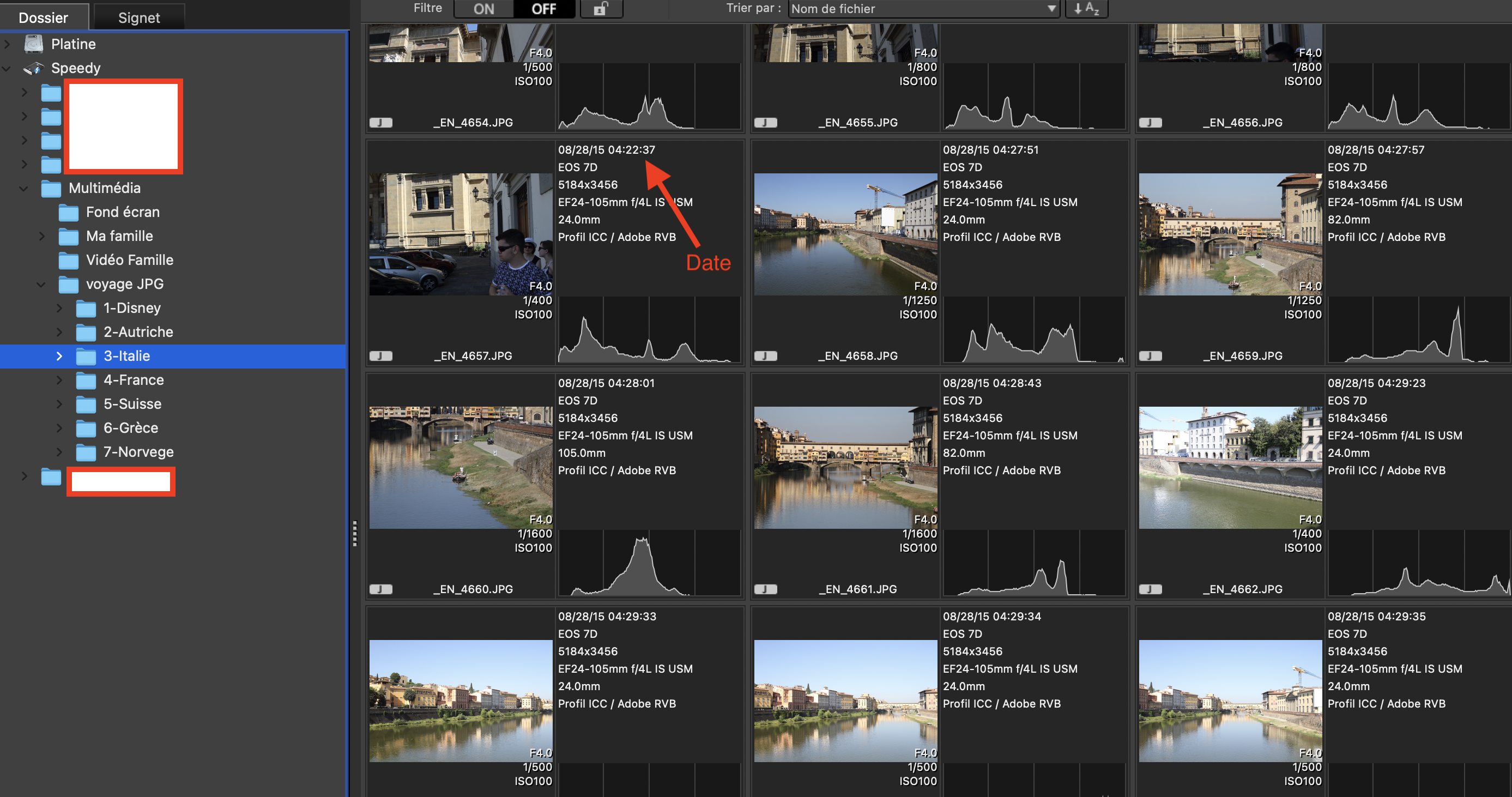Reverse the A-Z sort order

(x=1086, y=9)
